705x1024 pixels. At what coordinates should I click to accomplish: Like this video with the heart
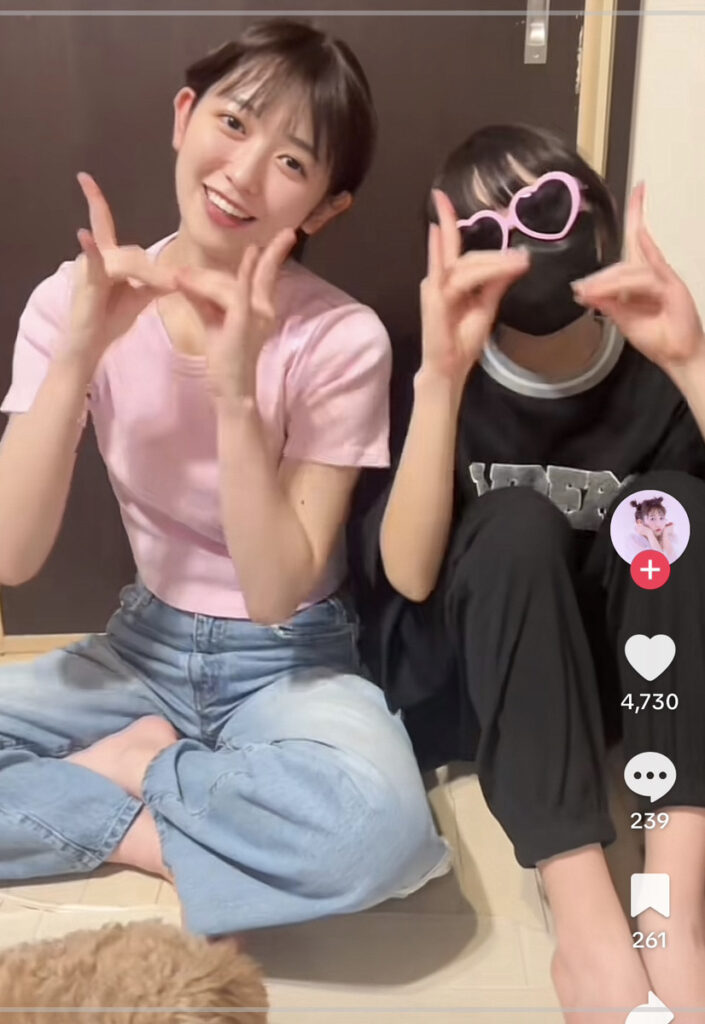pyautogui.click(x=650, y=658)
